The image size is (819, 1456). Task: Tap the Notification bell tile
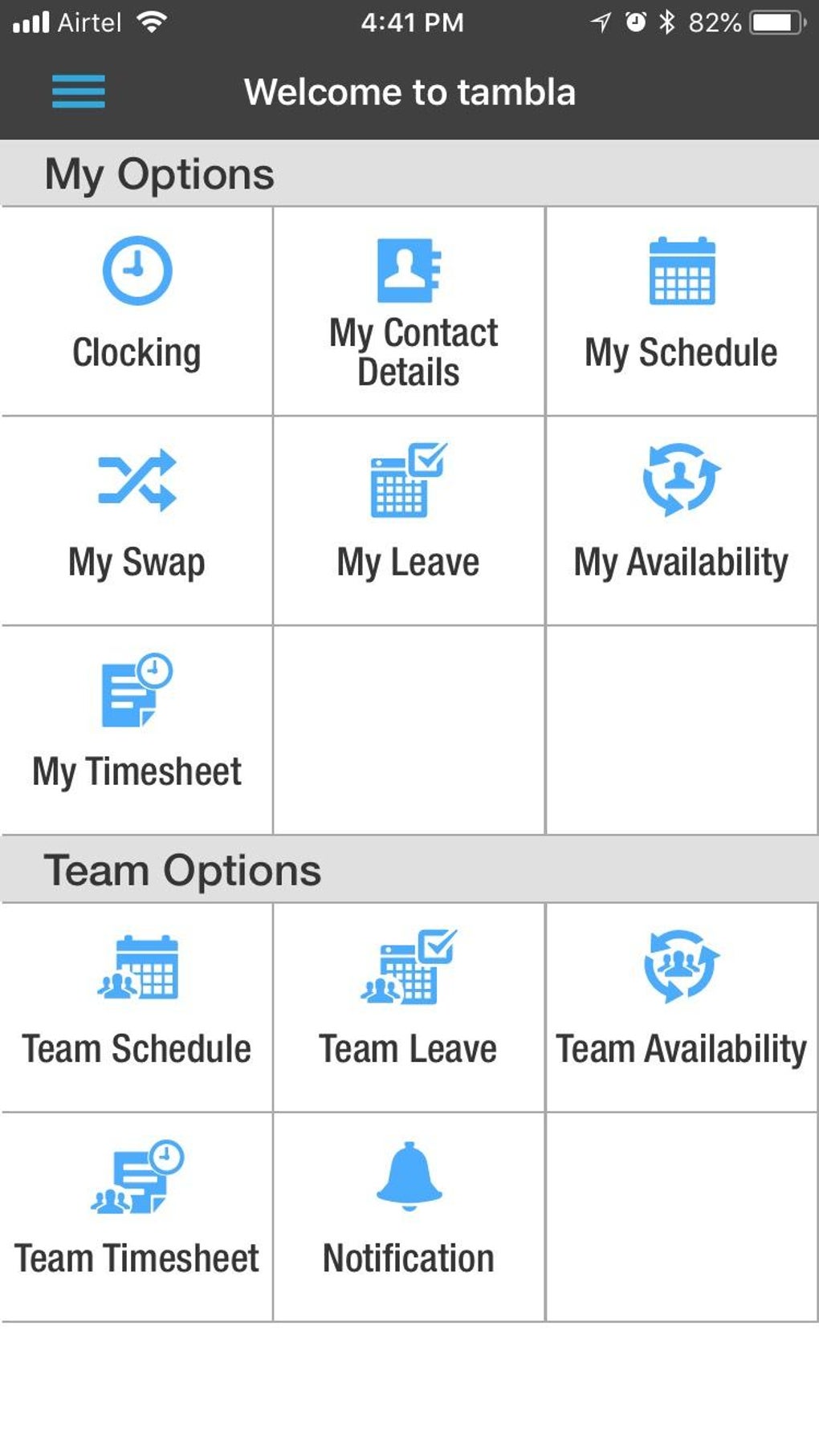point(409,1216)
